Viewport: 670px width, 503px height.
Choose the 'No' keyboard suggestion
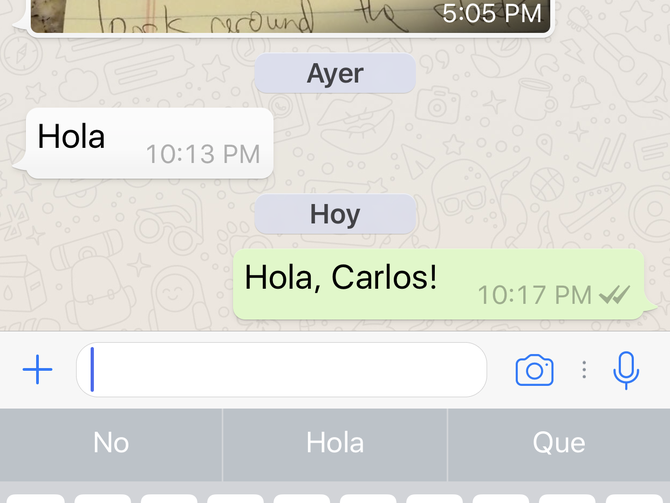(x=111, y=442)
